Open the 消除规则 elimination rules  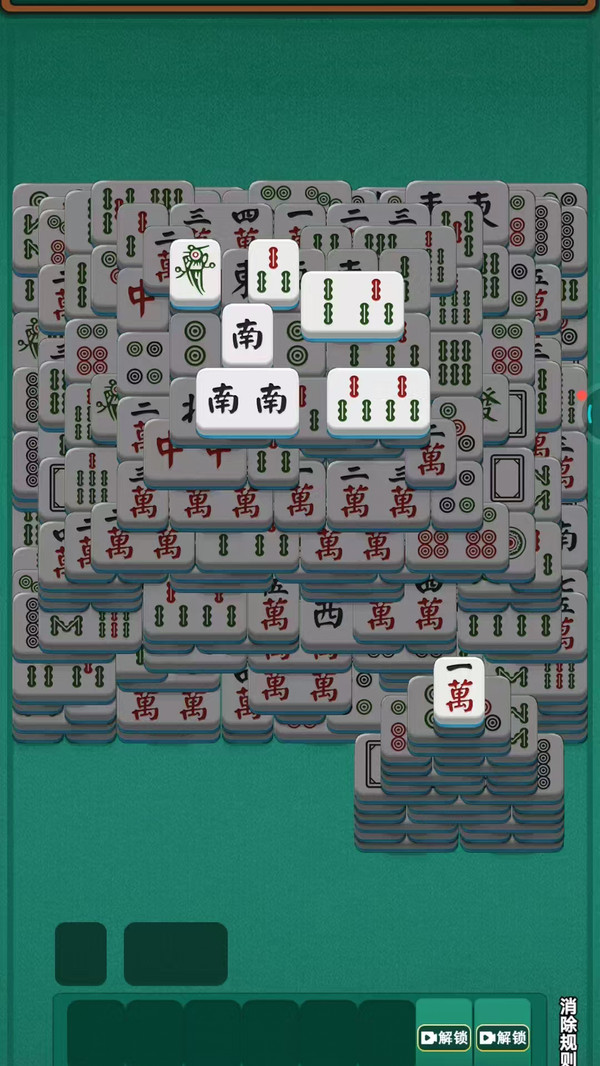point(568,1032)
